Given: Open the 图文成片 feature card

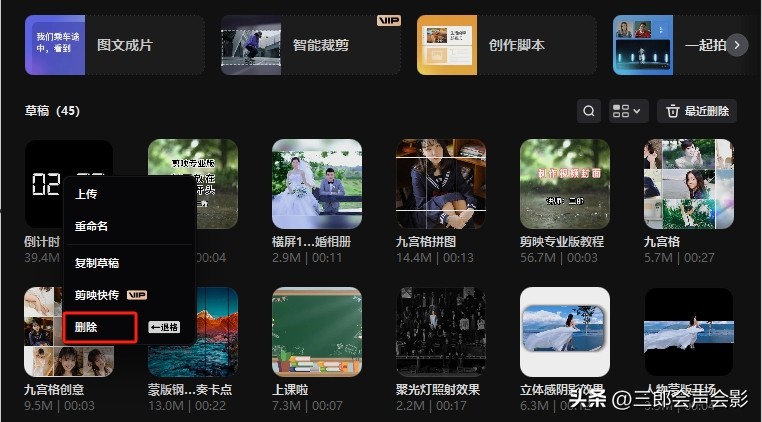Looking at the screenshot, I should pos(115,45).
